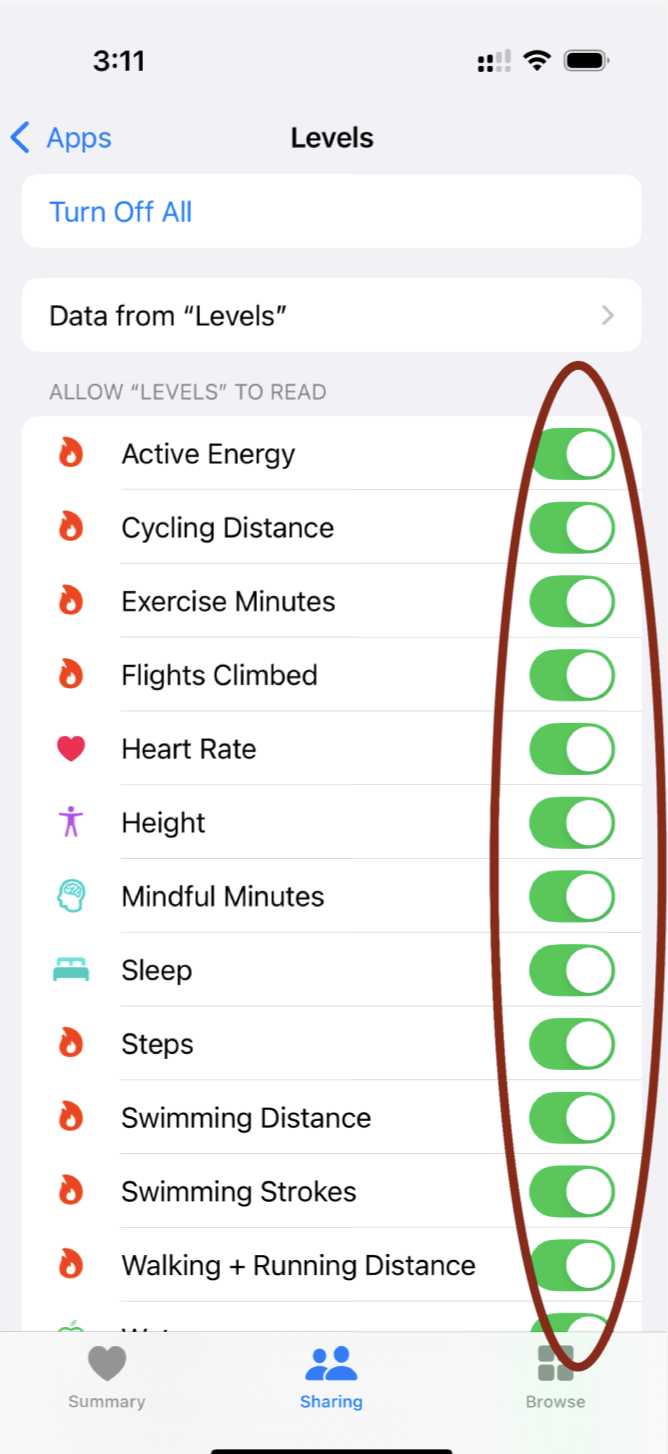Disable Heart Rate reading

(x=572, y=749)
